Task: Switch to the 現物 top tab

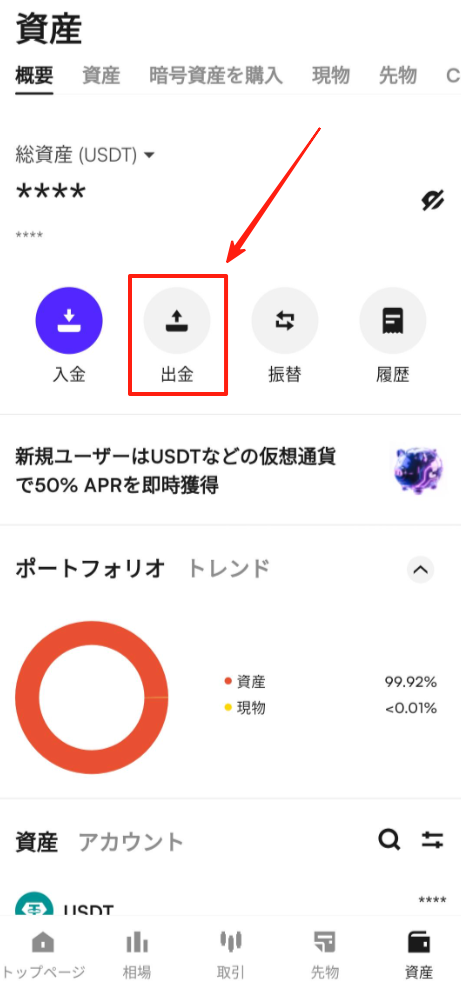Action: tap(331, 75)
